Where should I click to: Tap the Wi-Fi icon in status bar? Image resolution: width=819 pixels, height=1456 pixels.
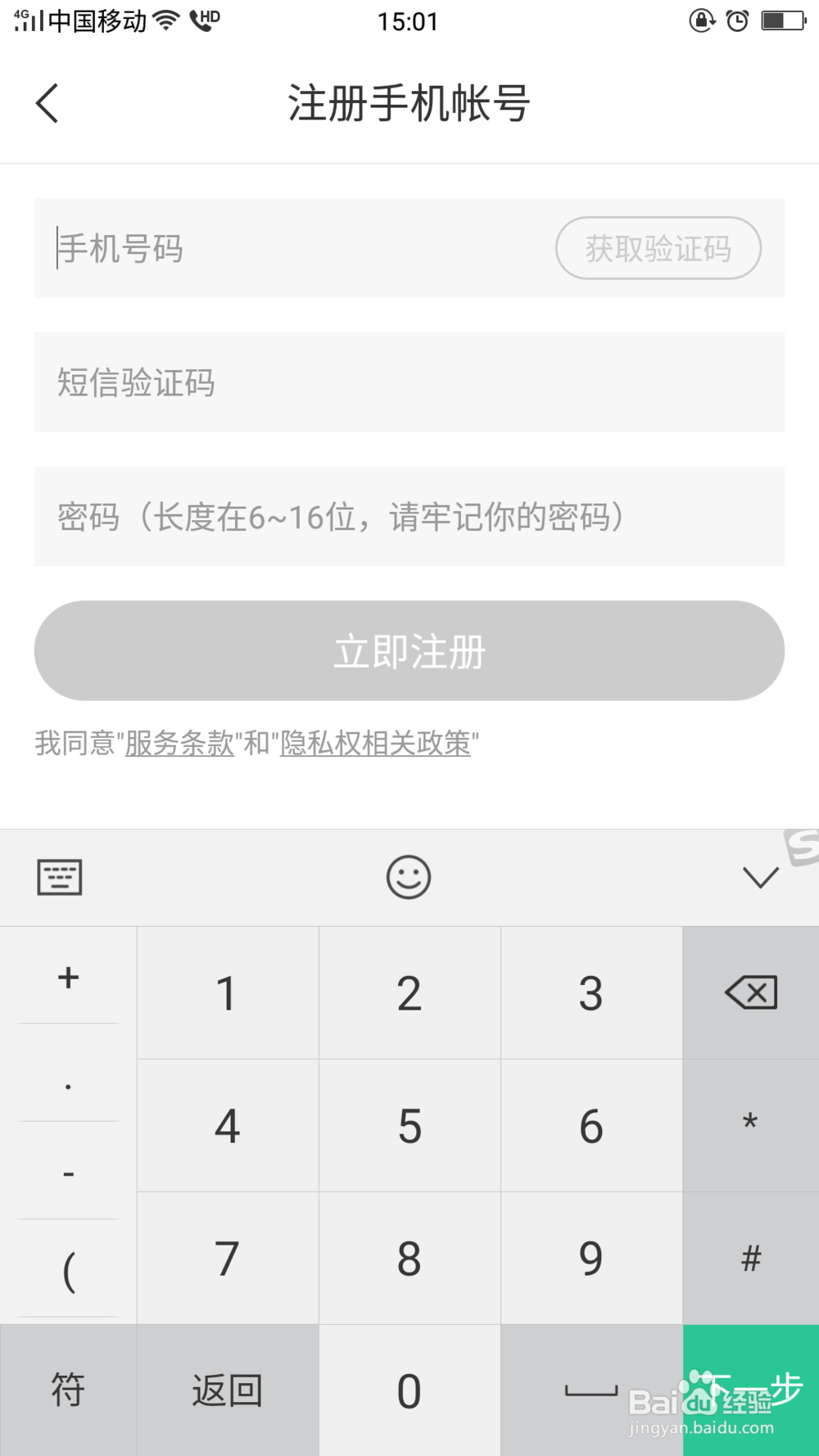[165, 20]
